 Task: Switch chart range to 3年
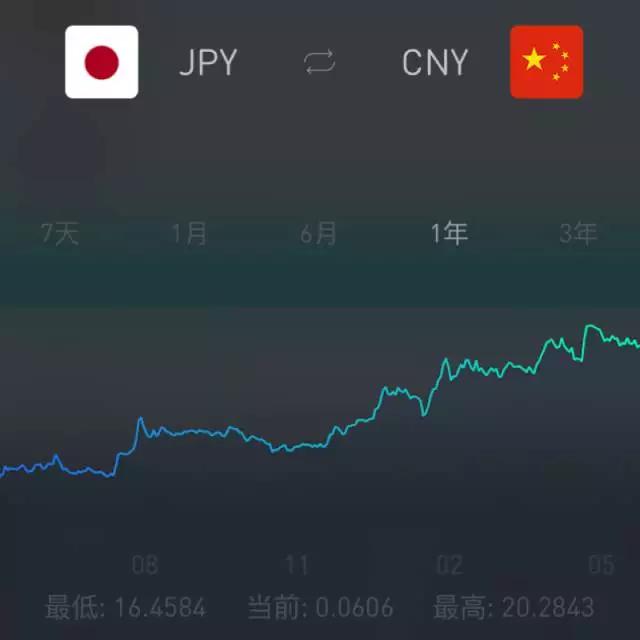click(x=578, y=234)
